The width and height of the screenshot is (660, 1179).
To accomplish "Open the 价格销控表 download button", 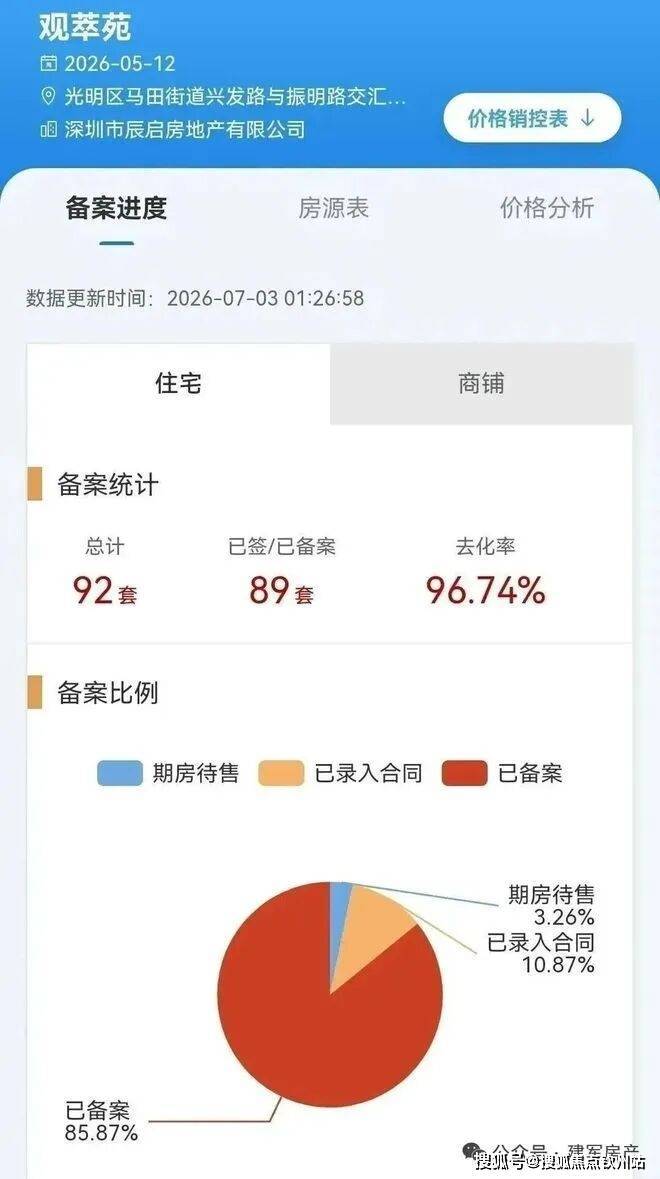I will tap(532, 118).
